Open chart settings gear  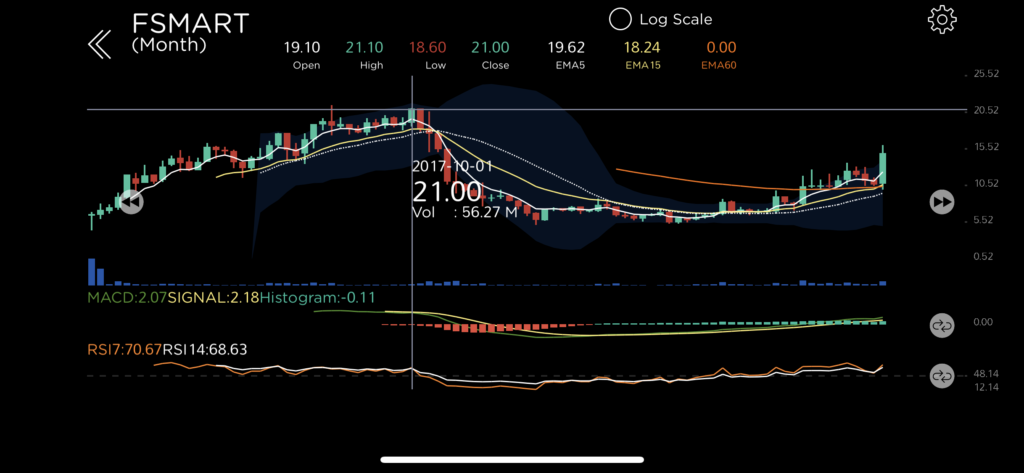click(942, 19)
